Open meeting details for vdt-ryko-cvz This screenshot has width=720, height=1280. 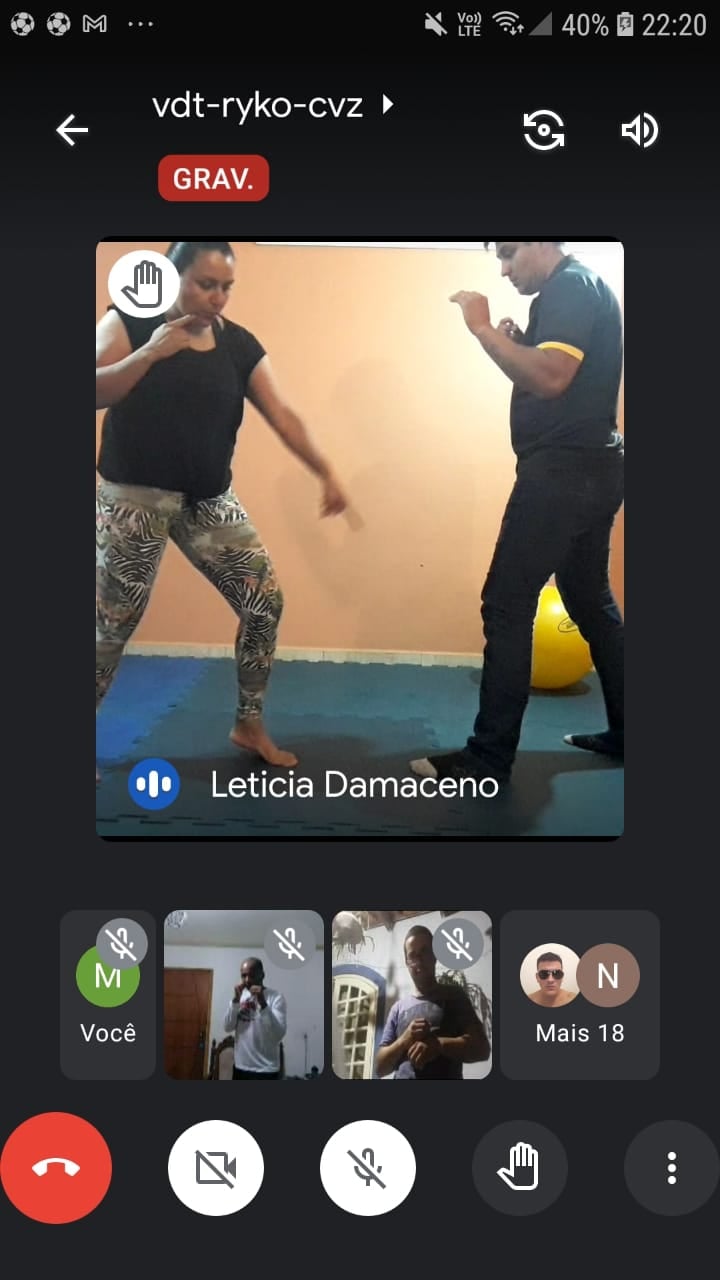click(x=272, y=105)
